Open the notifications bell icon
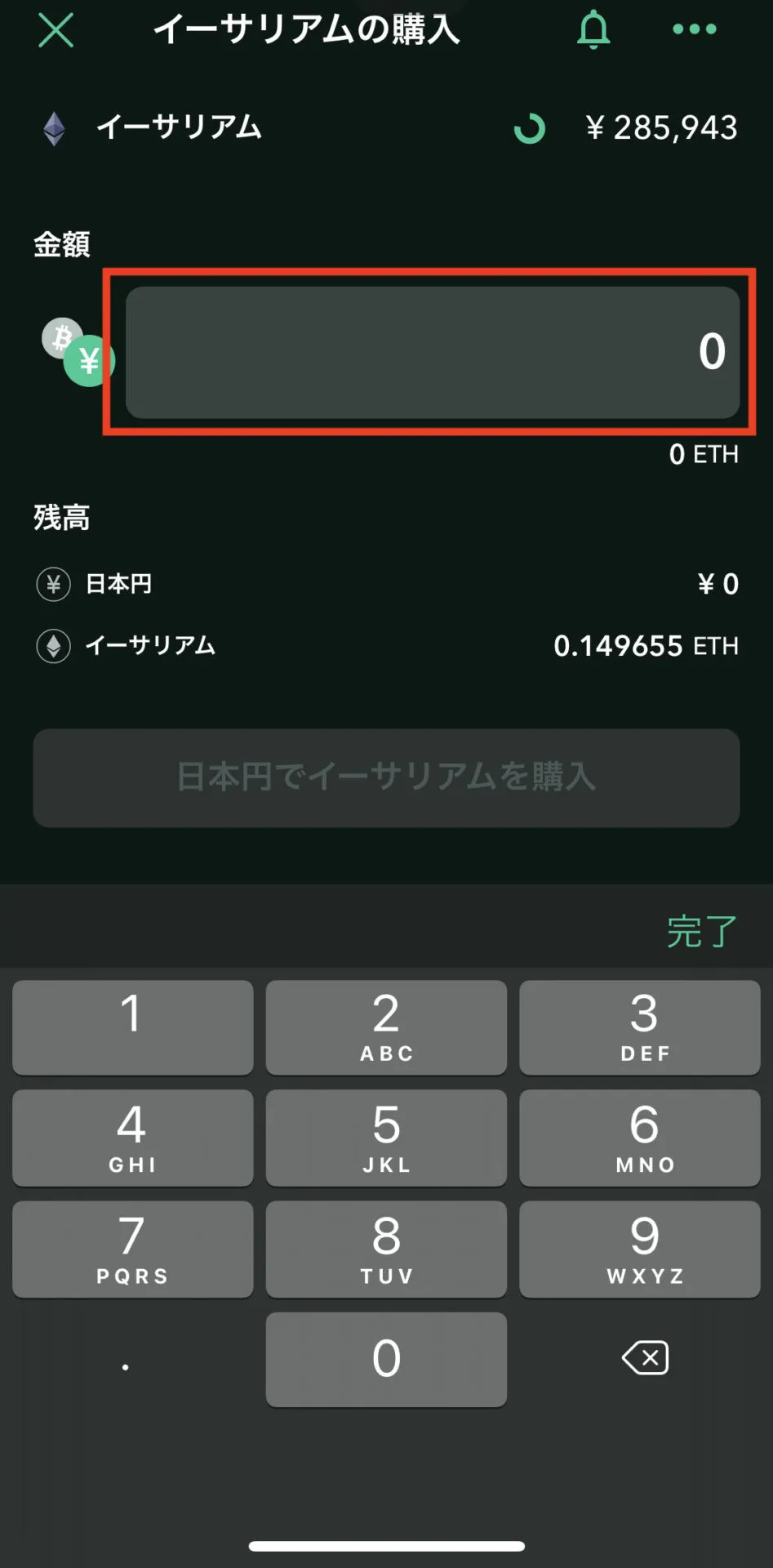Image resolution: width=773 pixels, height=1568 pixels. coord(593,31)
